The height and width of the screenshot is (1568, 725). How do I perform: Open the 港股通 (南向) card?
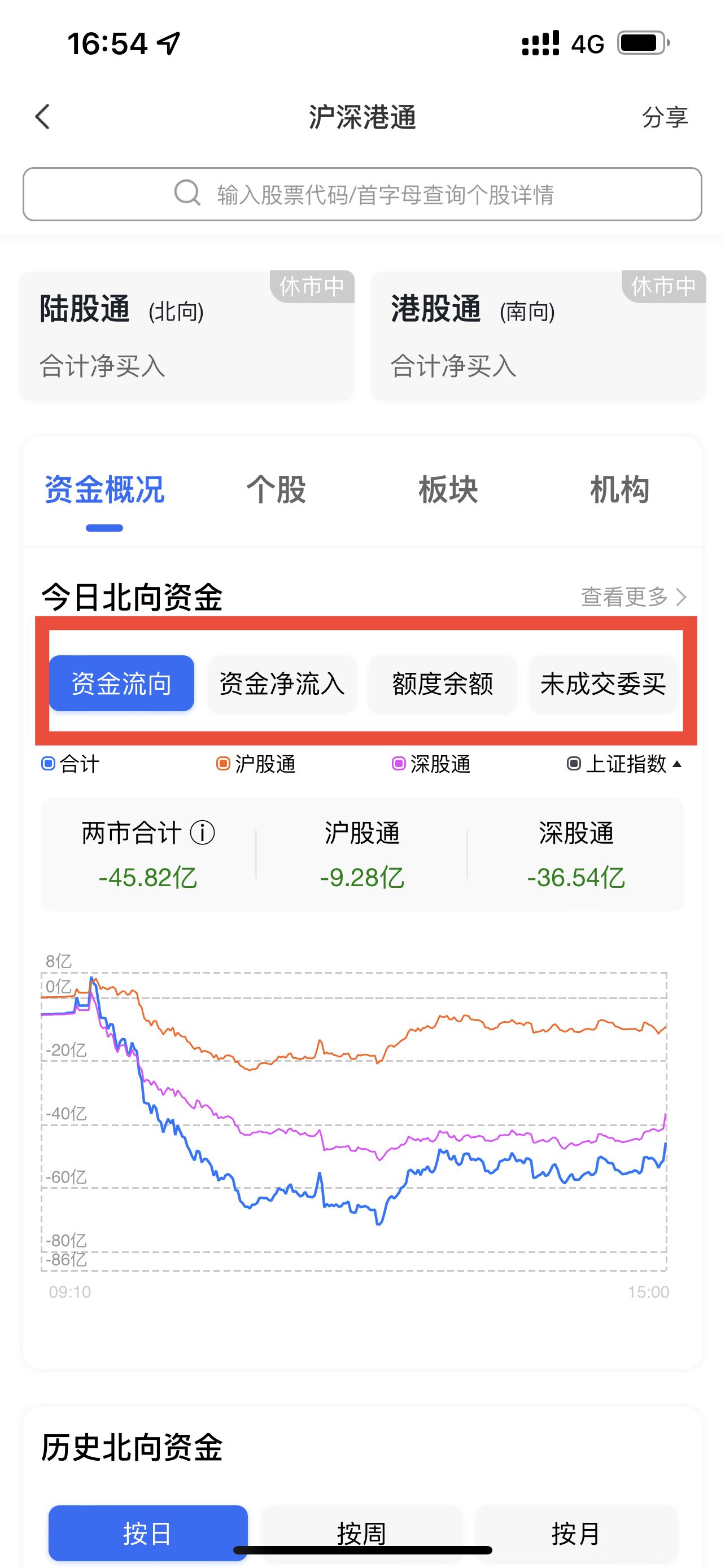pos(538,335)
